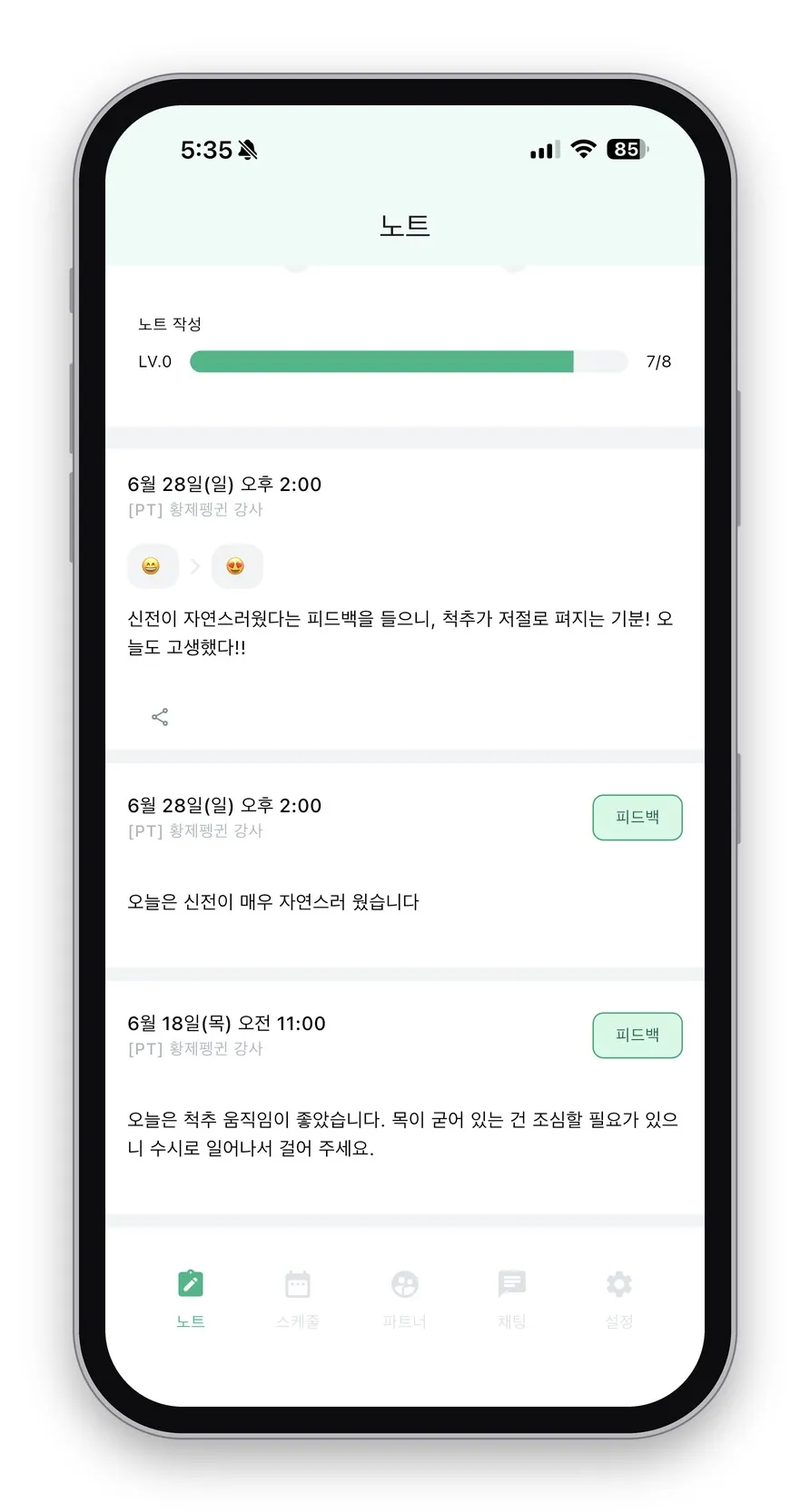This screenshot has height=1512, width=810.
Task: Tap the heart-eyes emoji on the note
Action: coord(236,566)
